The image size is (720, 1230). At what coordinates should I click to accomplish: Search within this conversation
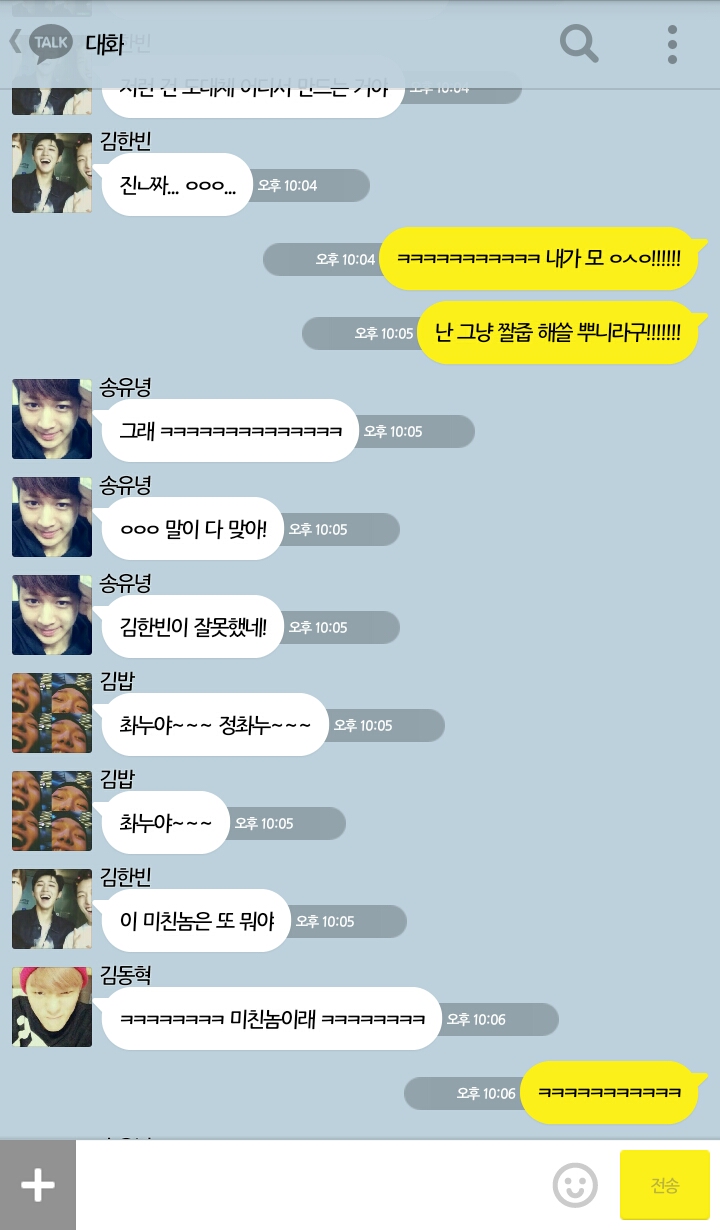pyautogui.click(x=578, y=43)
